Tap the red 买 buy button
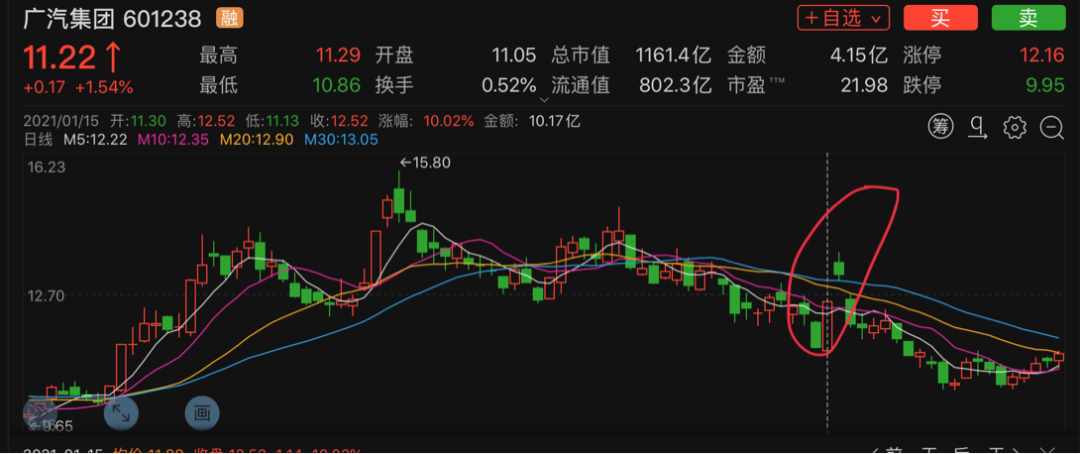1080x454 pixels. point(939,17)
